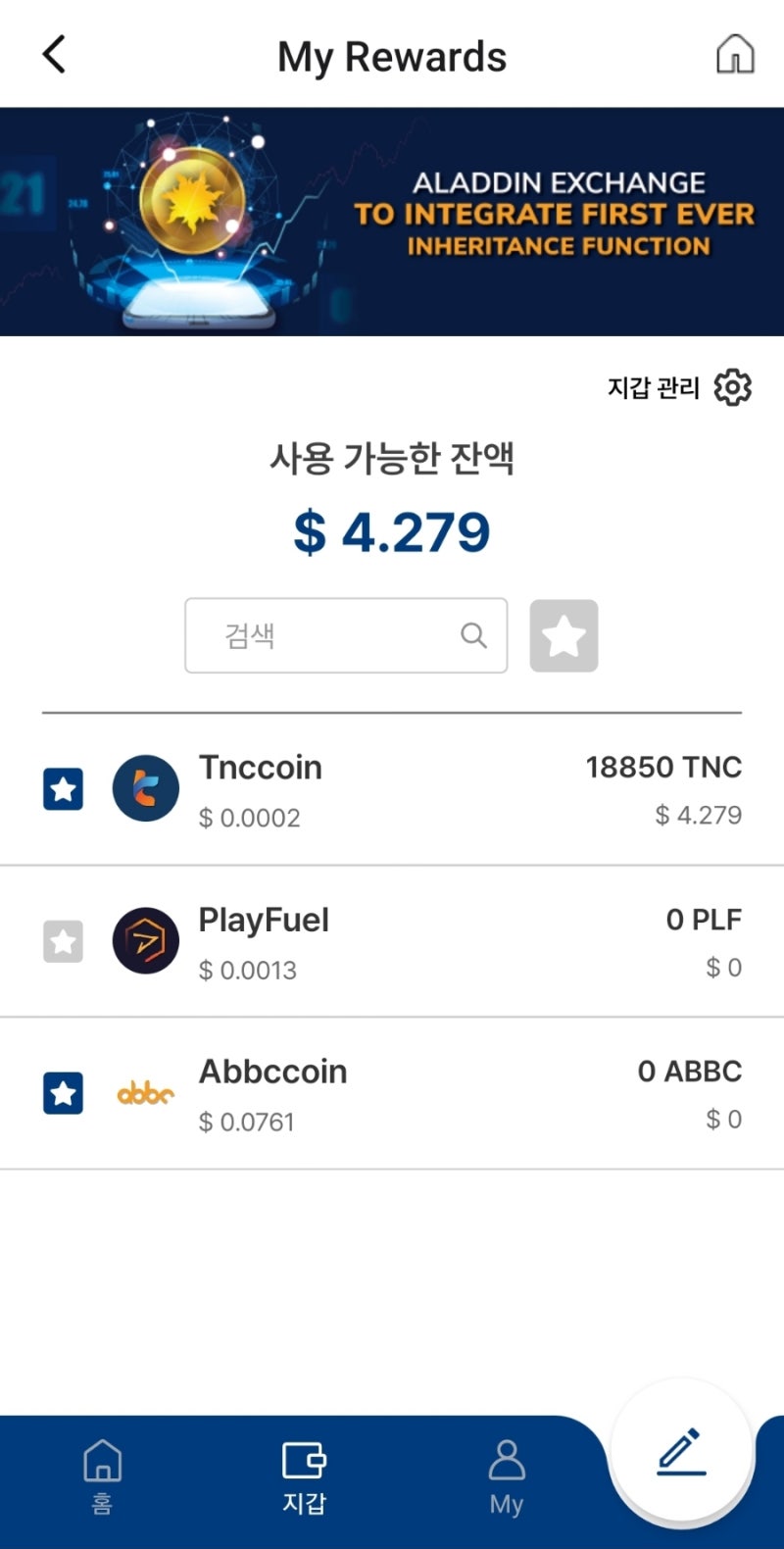The height and width of the screenshot is (1549, 784).
Task: Expand the PlayFuel balance row
Action: tap(392, 940)
